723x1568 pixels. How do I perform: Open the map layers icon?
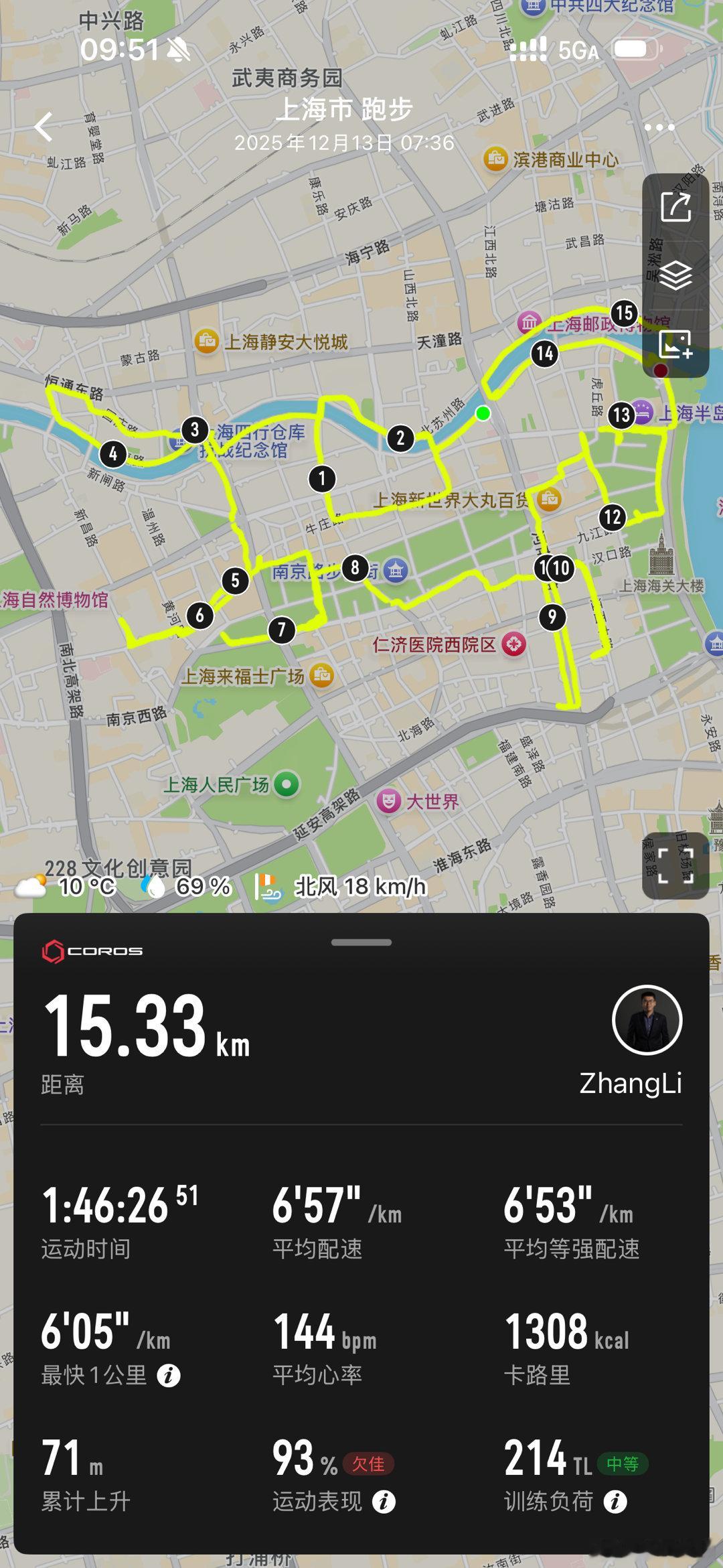click(676, 275)
